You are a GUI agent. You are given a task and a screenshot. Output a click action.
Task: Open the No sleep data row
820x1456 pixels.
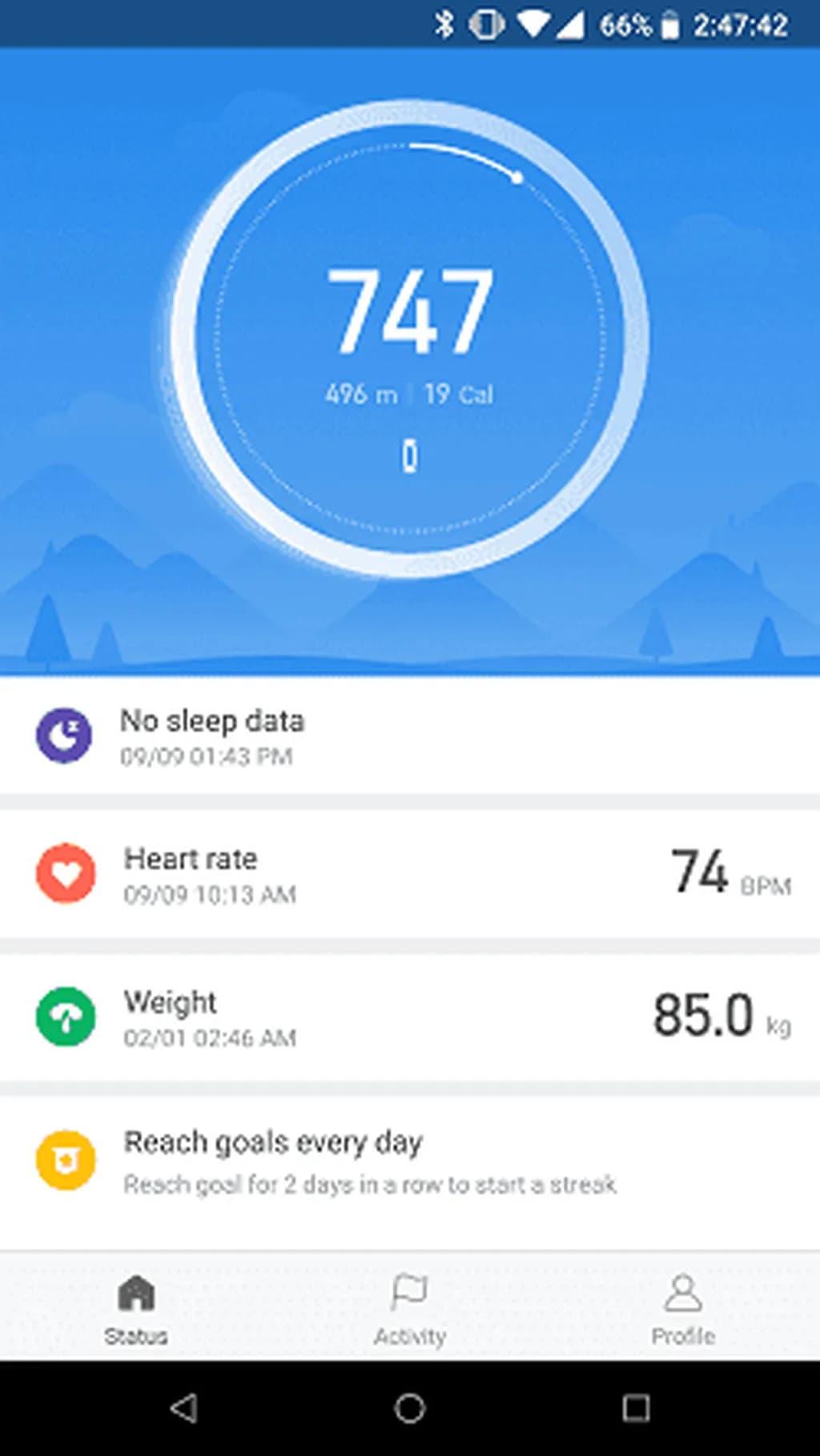click(409, 736)
